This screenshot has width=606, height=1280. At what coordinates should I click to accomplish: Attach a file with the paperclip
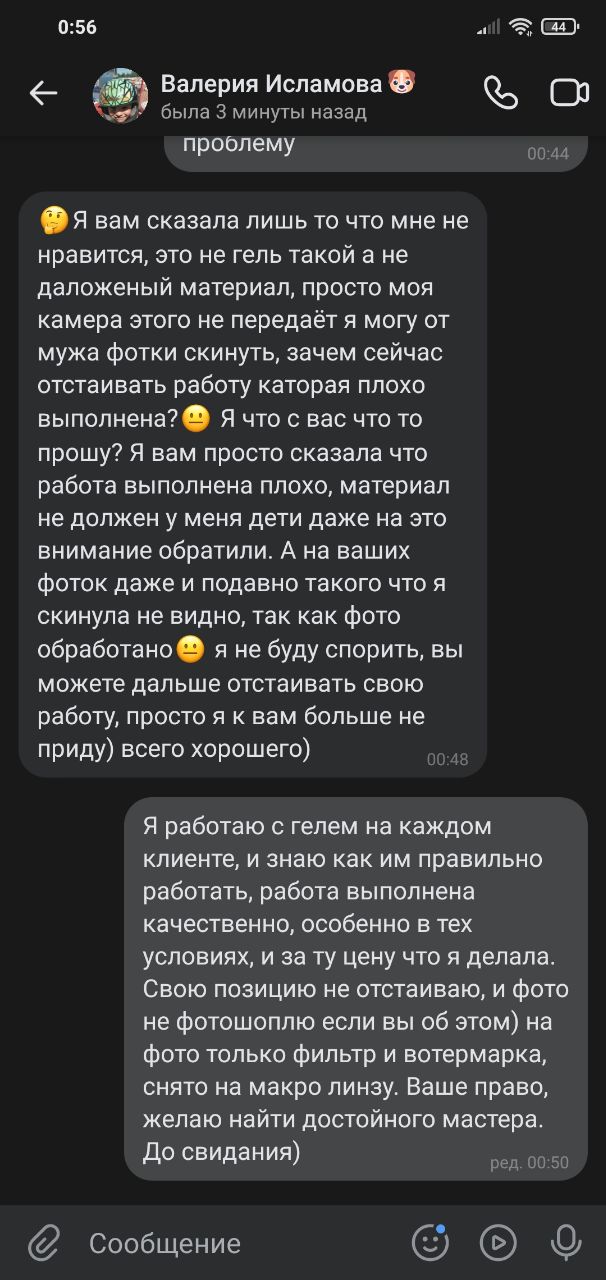pos(43,1243)
